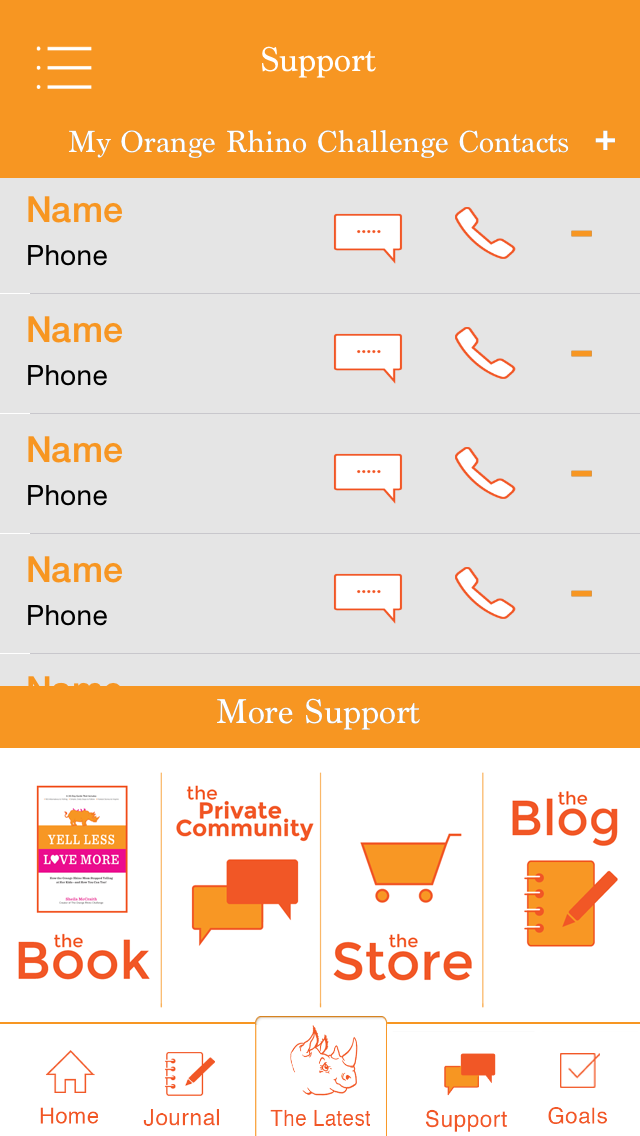Delete the fourth contact using its minus icon
This screenshot has height=1136, width=640.
click(581, 594)
